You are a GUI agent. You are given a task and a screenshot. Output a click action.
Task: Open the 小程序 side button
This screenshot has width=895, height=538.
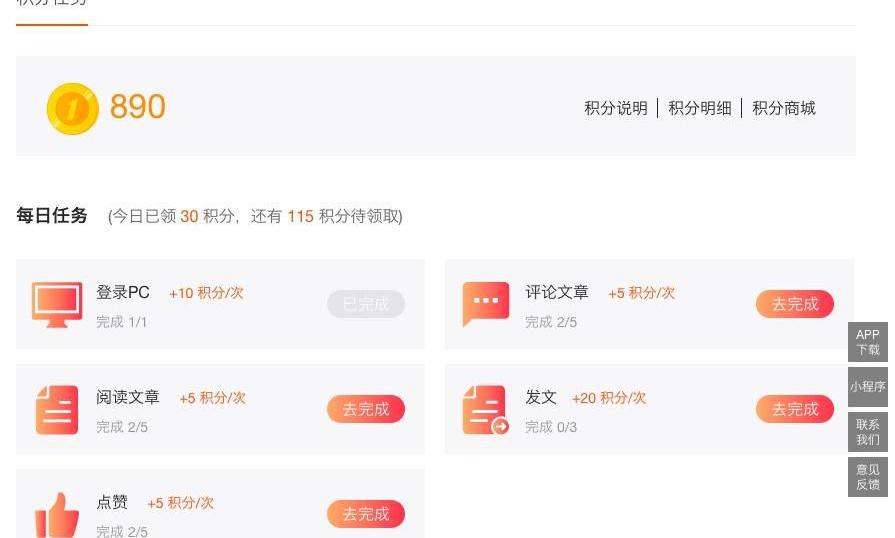click(868, 387)
